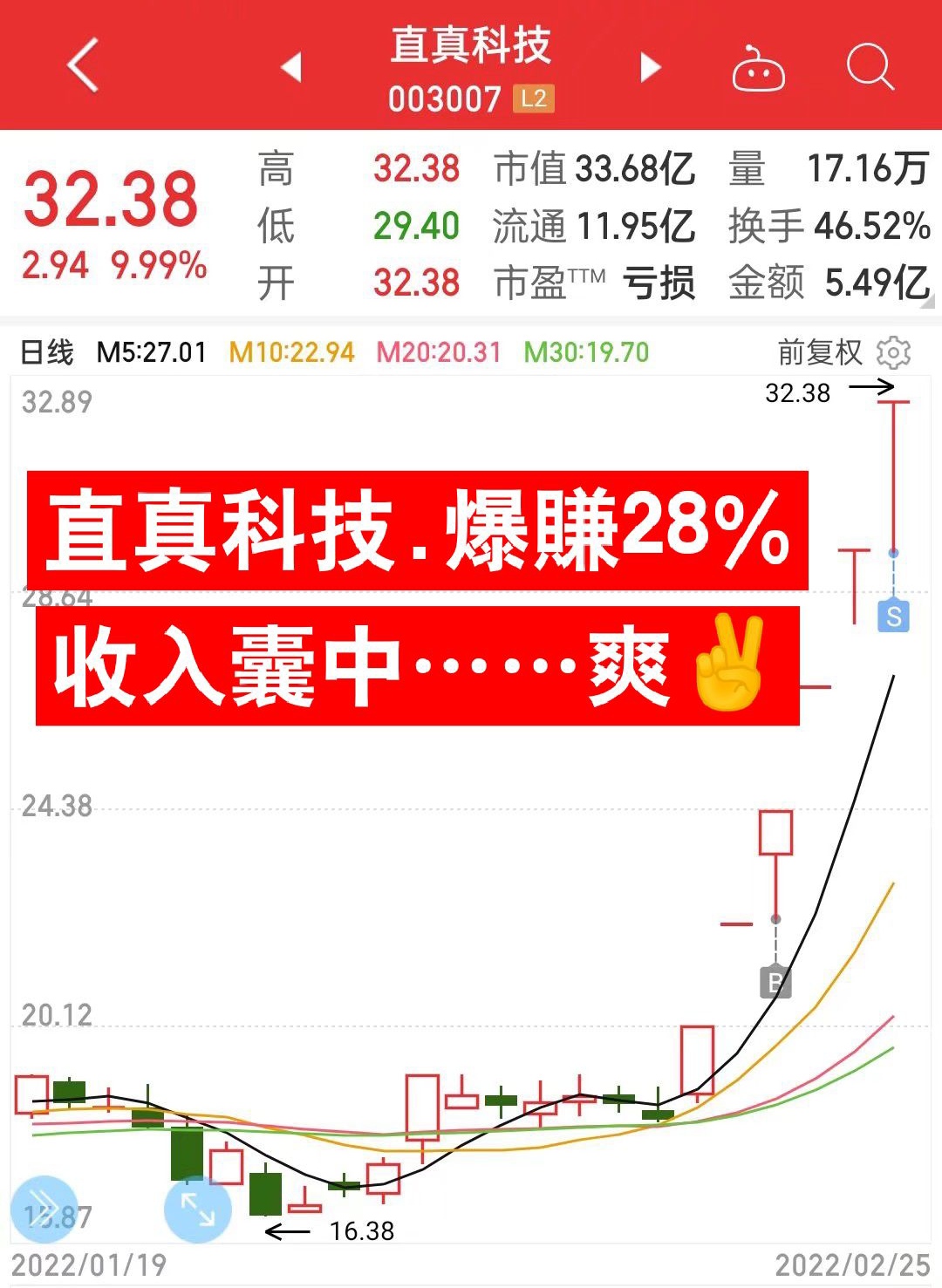Go back from the stock page
The width and height of the screenshot is (942, 1288).
click(83, 65)
